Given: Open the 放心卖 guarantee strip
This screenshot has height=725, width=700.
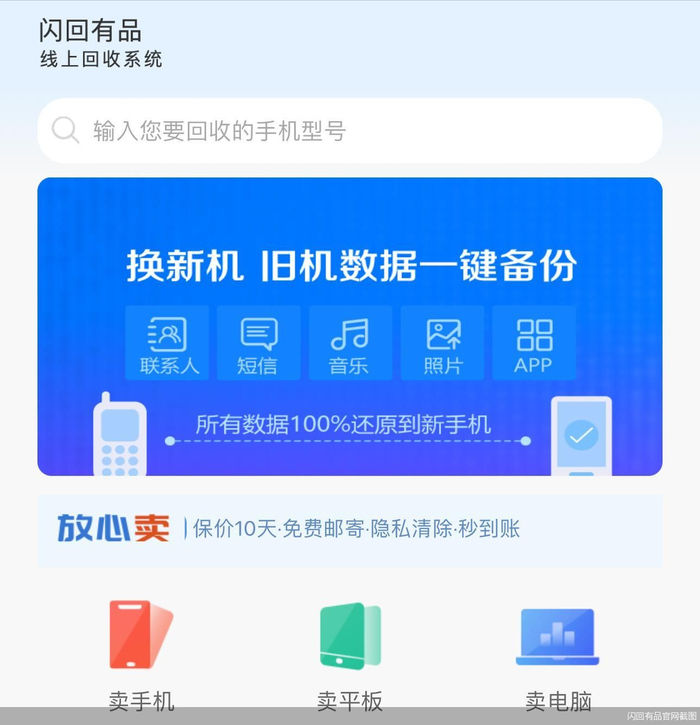Looking at the screenshot, I should 350,531.
